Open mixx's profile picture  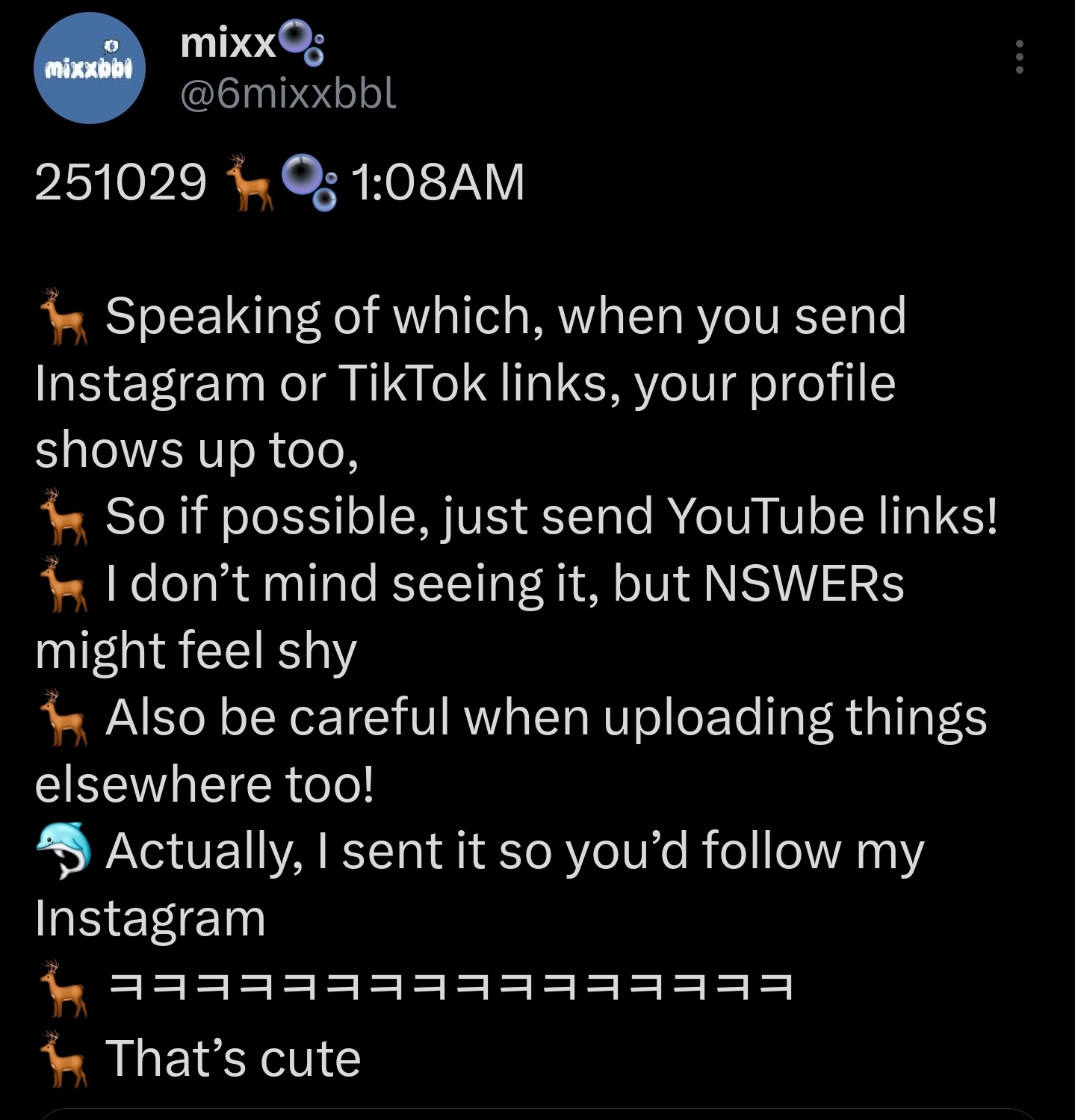(x=89, y=68)
